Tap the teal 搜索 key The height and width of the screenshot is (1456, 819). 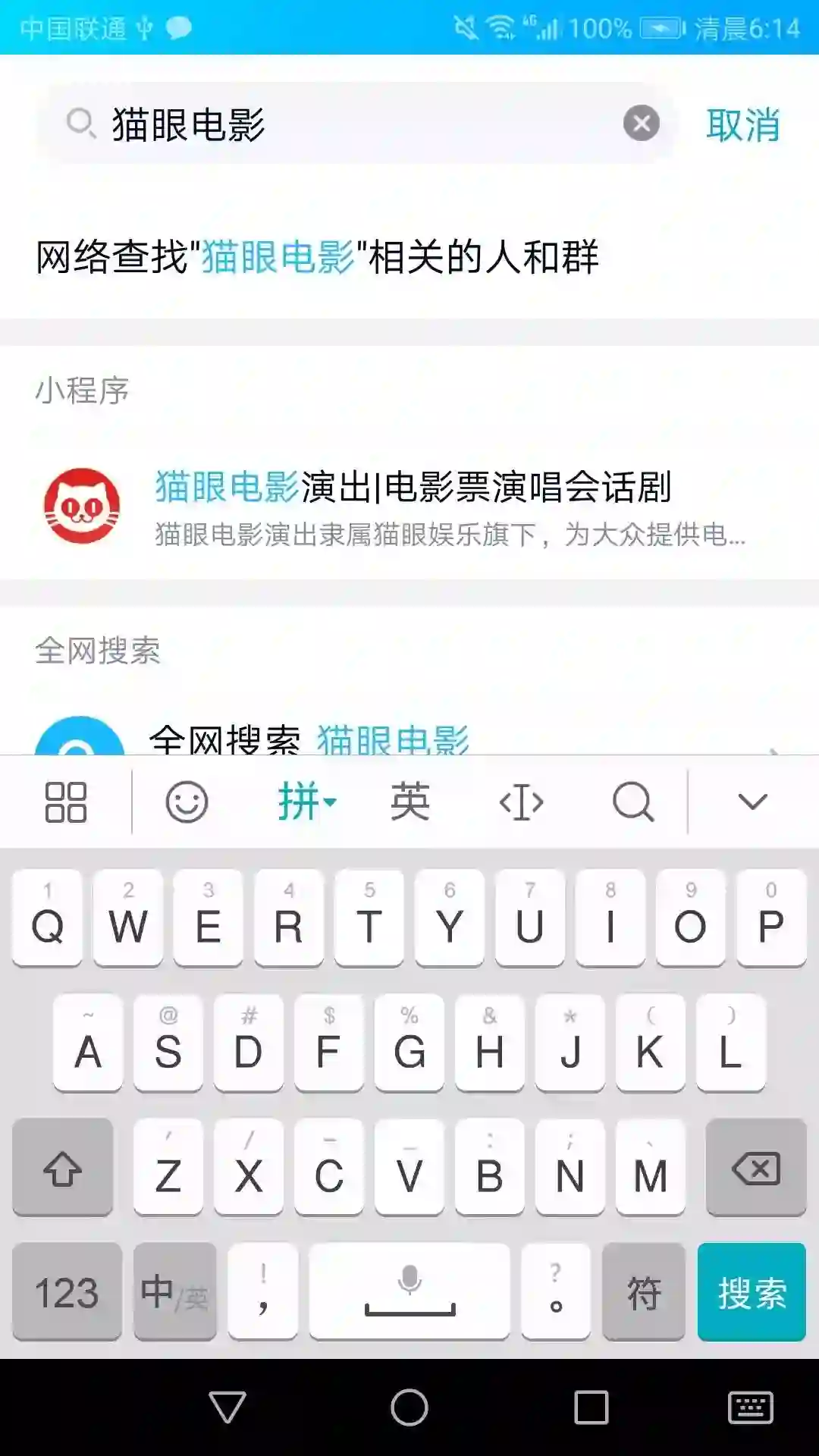click(751, 1292)
